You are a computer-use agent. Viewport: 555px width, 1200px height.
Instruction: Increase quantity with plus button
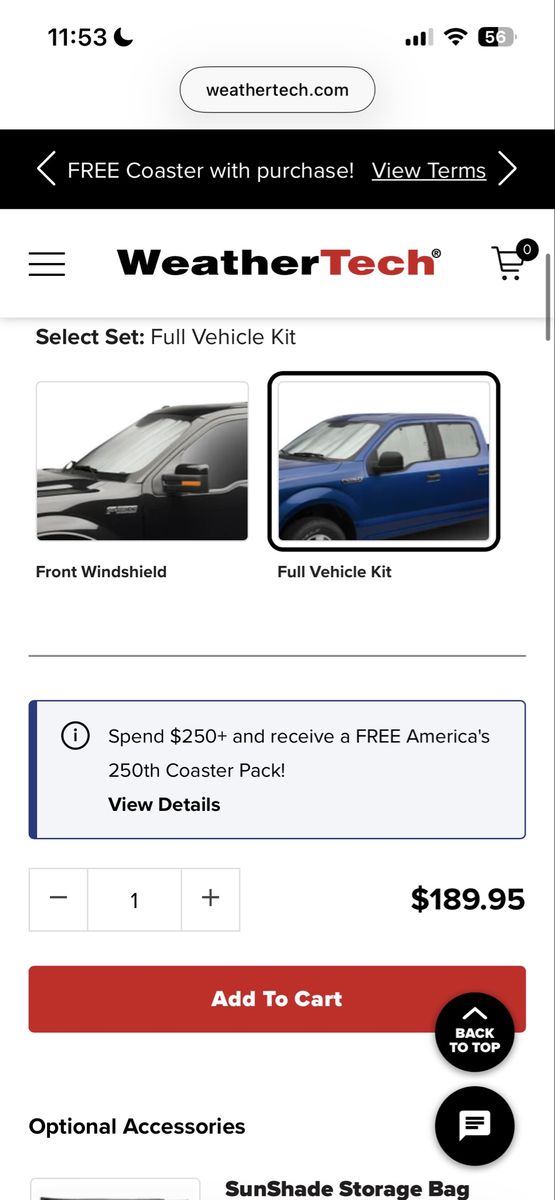[x=210, y=899]
